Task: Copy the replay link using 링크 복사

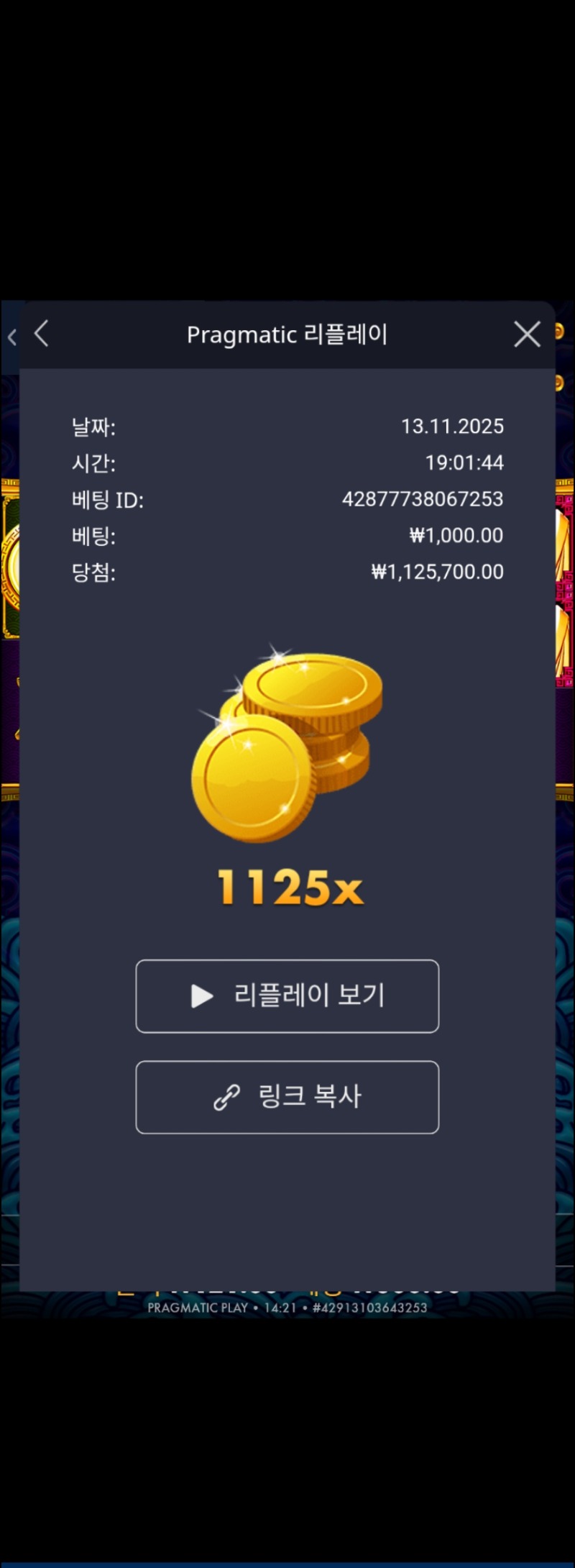Action: [287, 1097]
